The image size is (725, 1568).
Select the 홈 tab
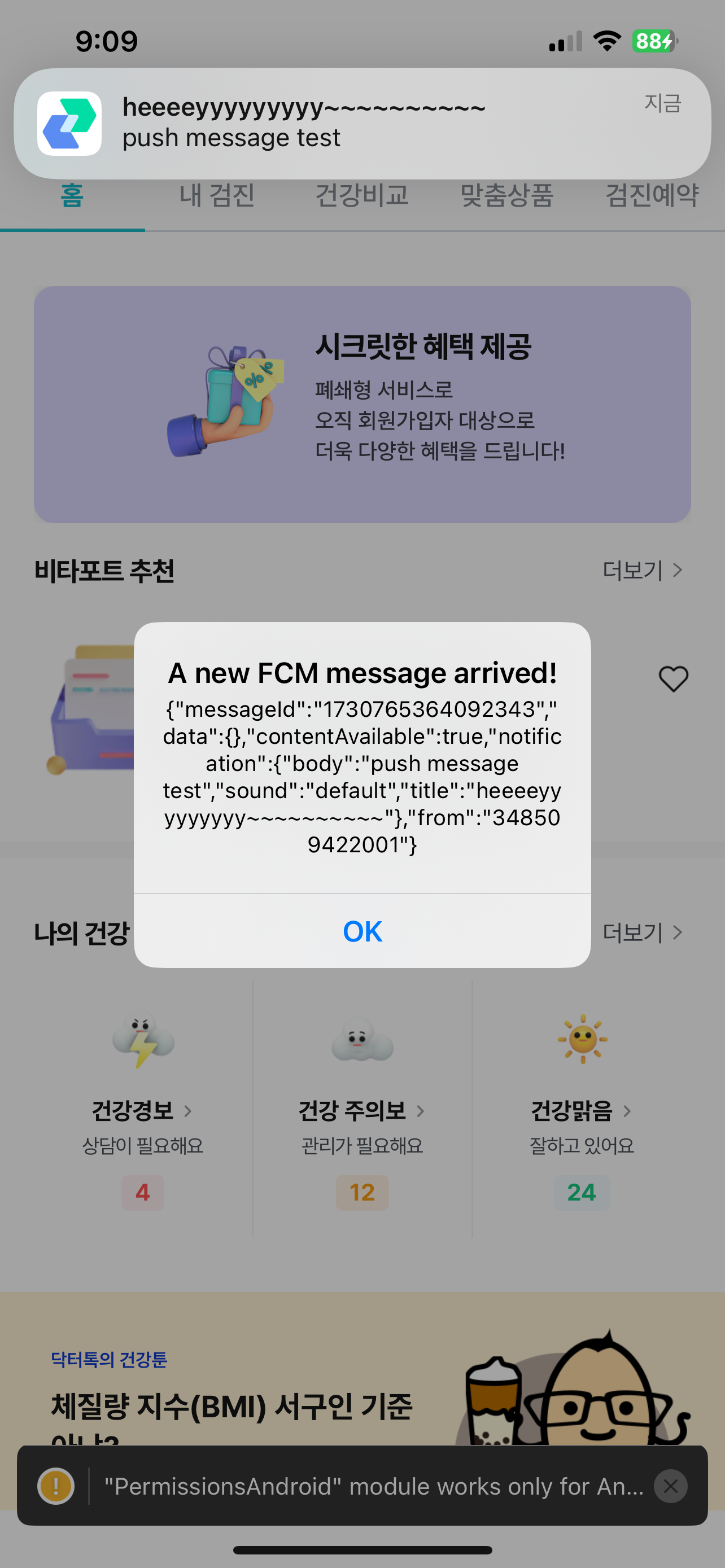pyautogui.click(x=72, y=196)
